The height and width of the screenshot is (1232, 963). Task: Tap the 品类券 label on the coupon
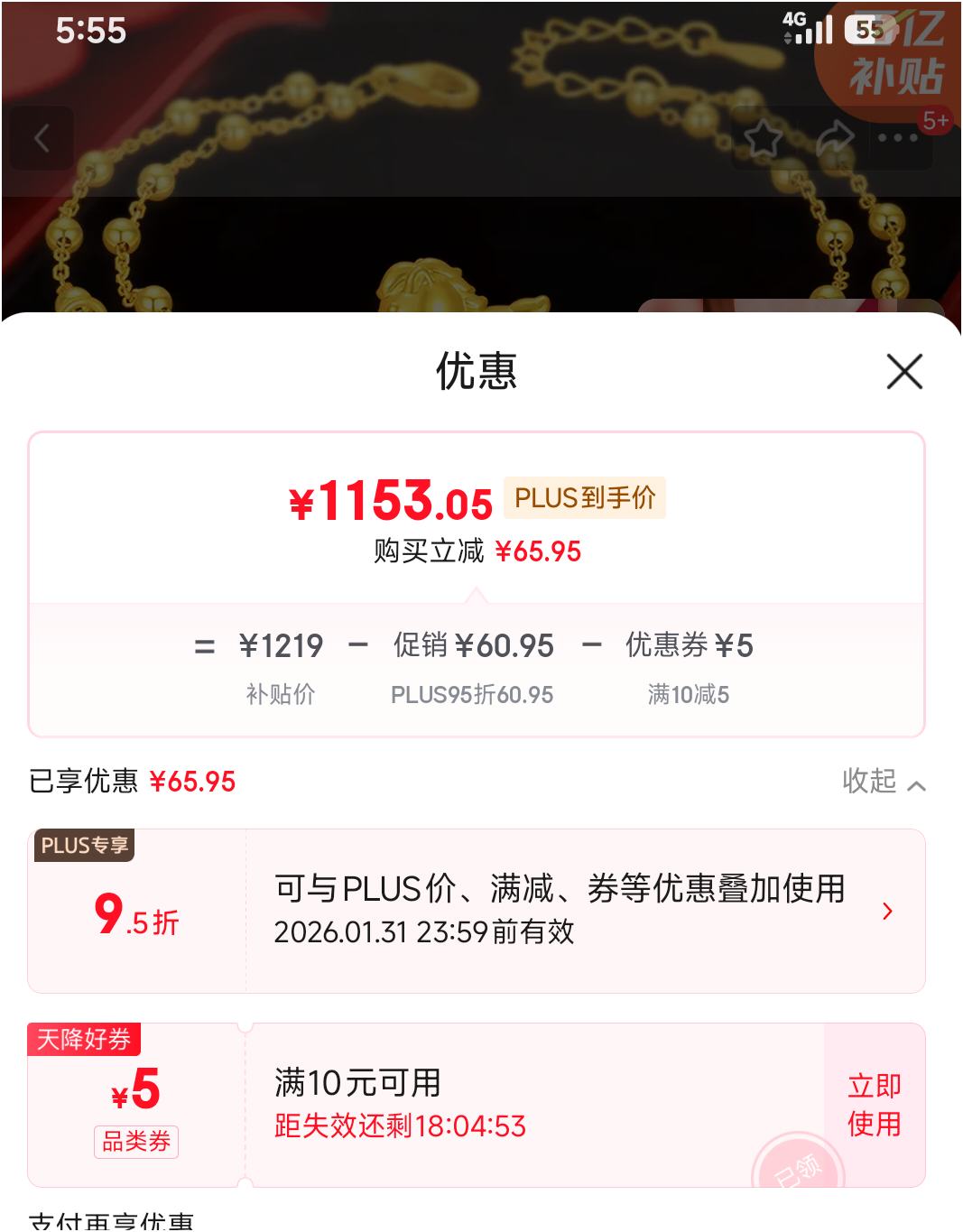135,1141
